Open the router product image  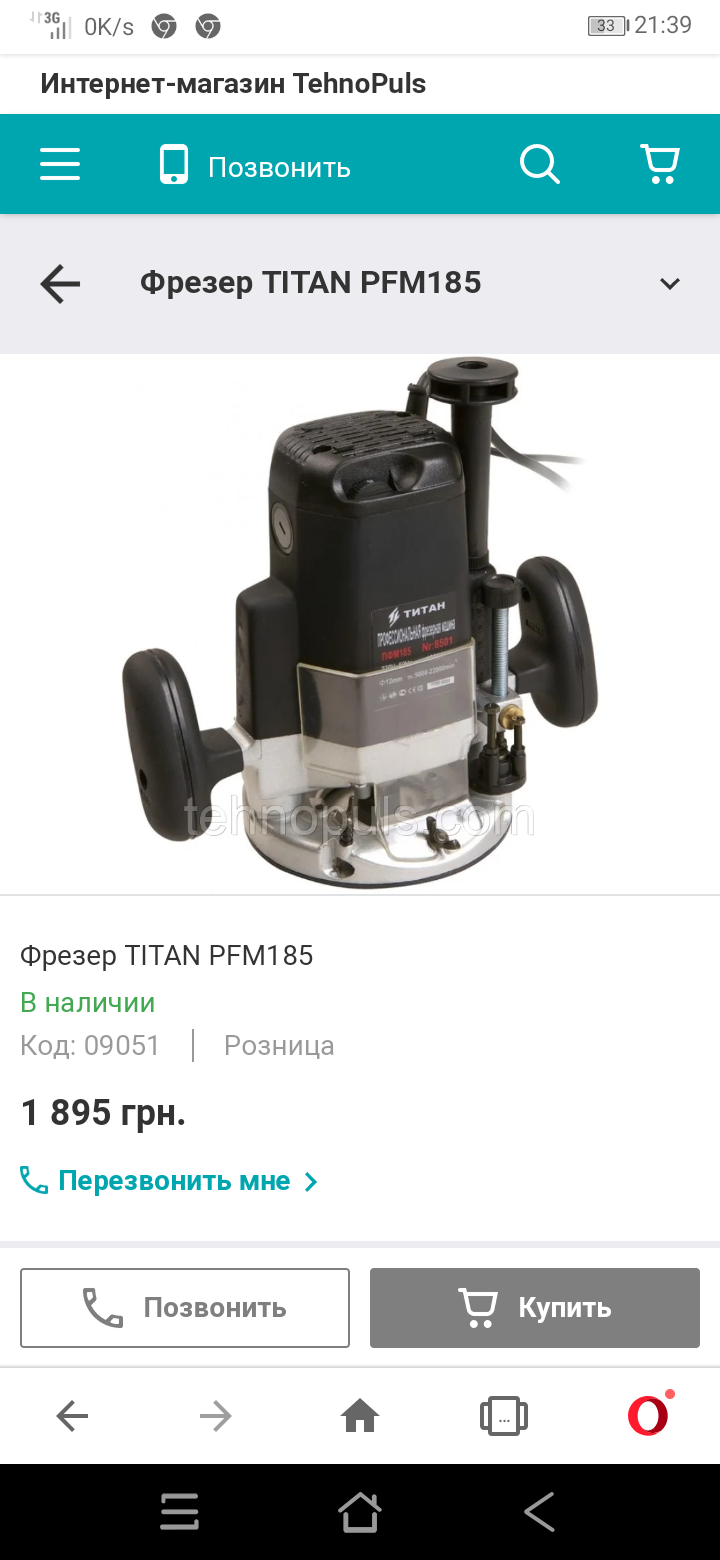(360, 622)
